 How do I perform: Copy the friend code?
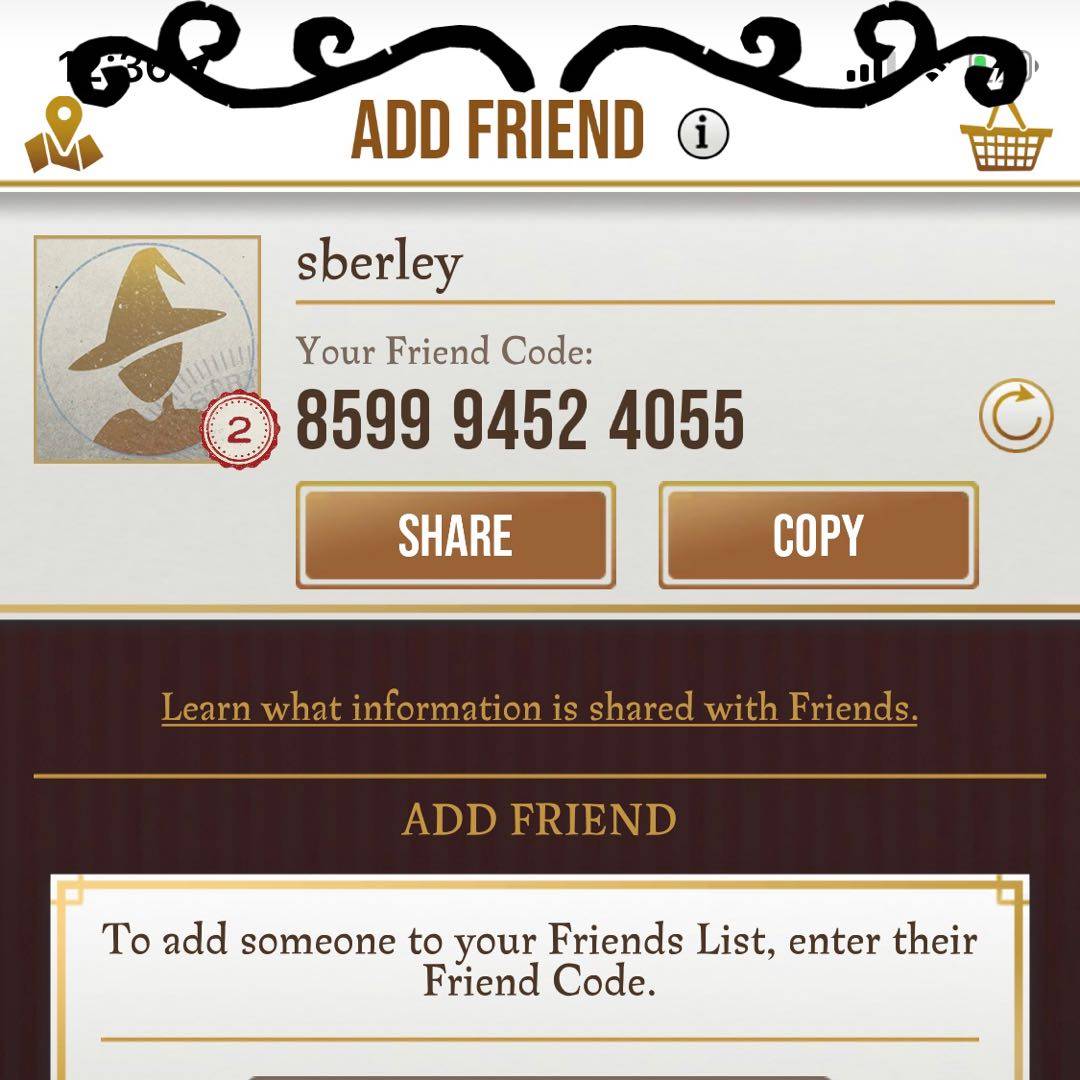click(817, 536)
